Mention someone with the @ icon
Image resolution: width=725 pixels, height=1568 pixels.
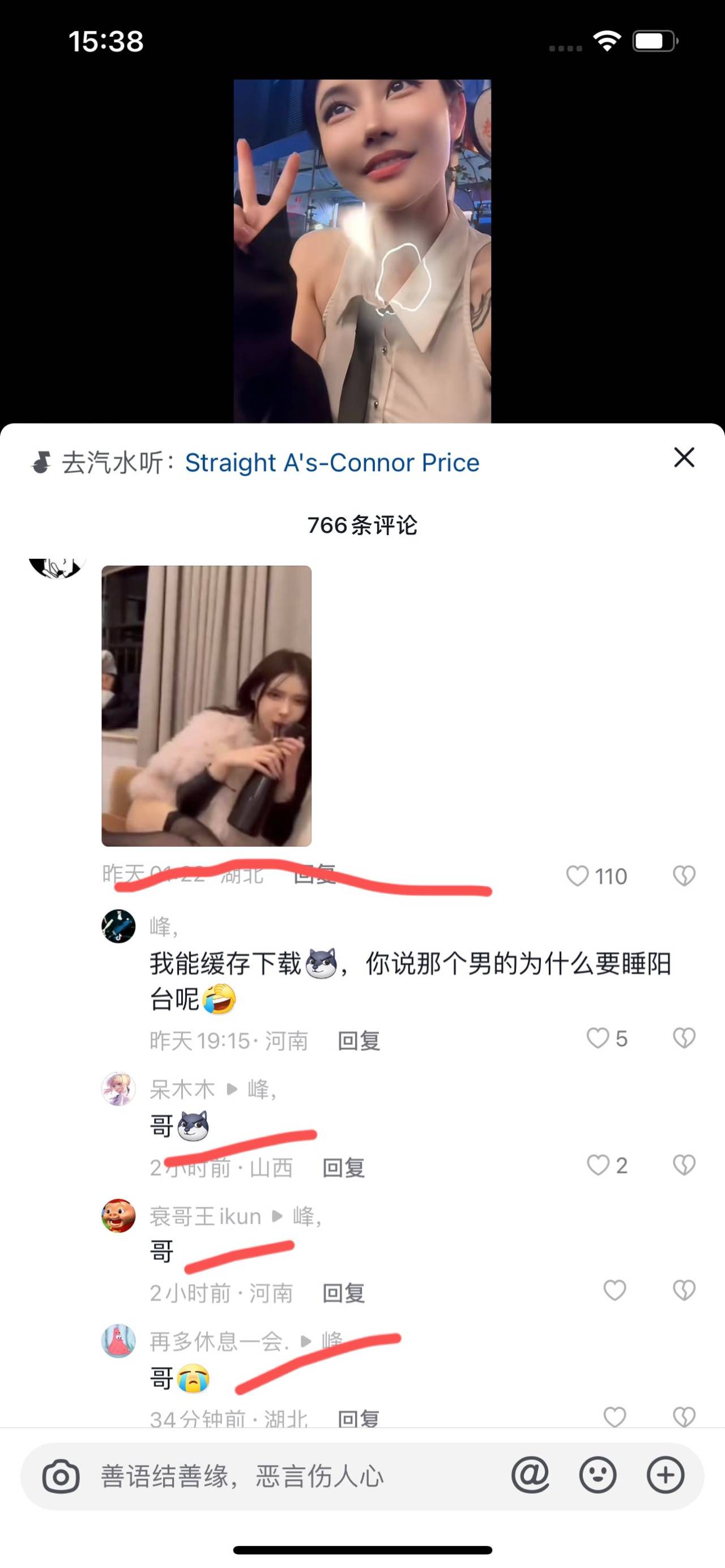tap(530, 1476)
